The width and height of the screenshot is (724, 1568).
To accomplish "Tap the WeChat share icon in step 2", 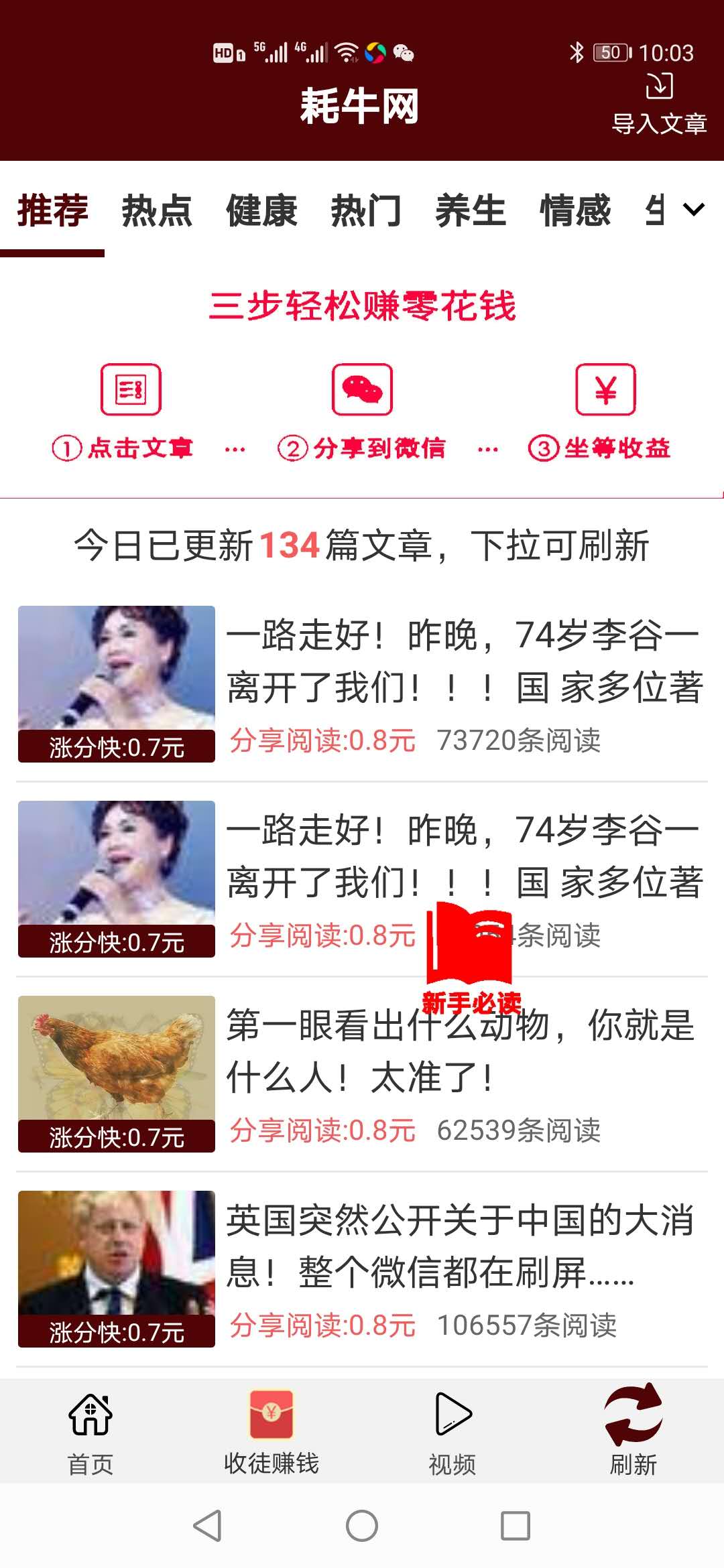I will 361,390.
